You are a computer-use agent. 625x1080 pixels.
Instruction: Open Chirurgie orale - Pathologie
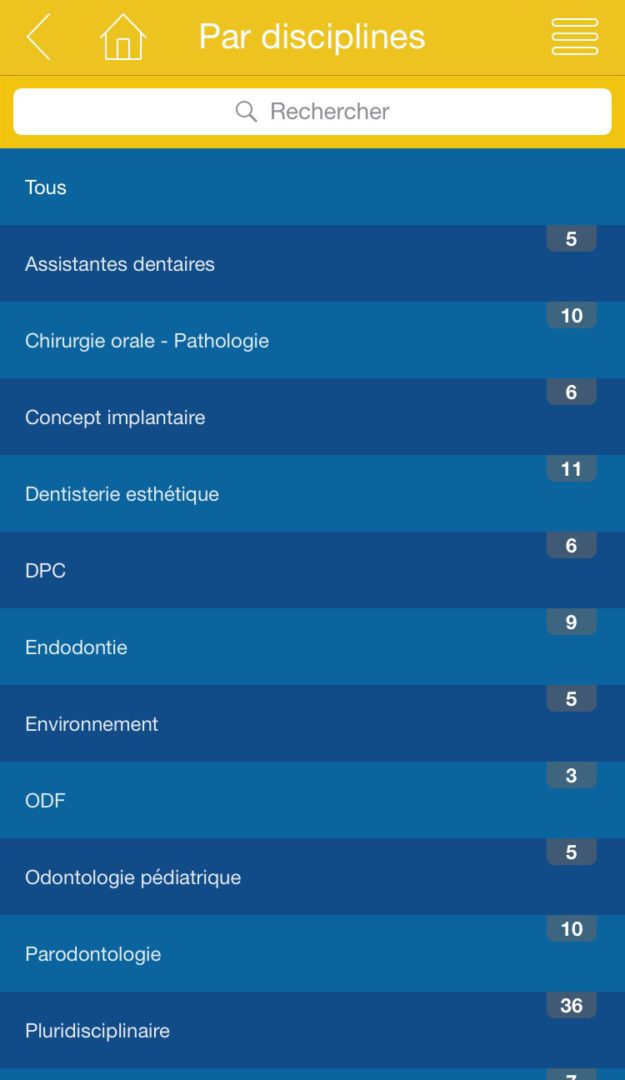[312, 341]
